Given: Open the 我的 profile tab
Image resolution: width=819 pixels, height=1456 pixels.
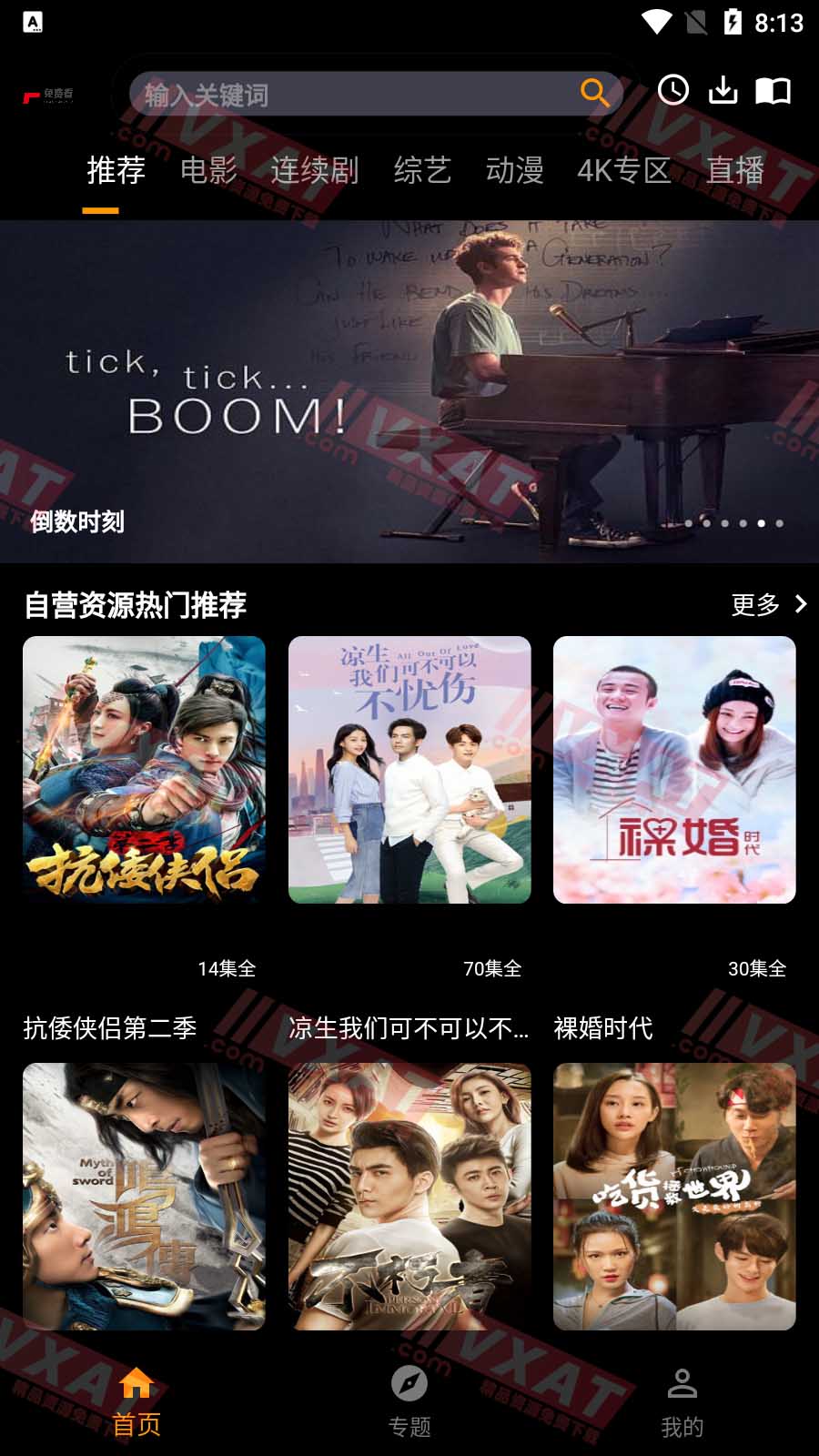Looking at the screenshot, I should pyautogui.click(x=682, y=1402).
